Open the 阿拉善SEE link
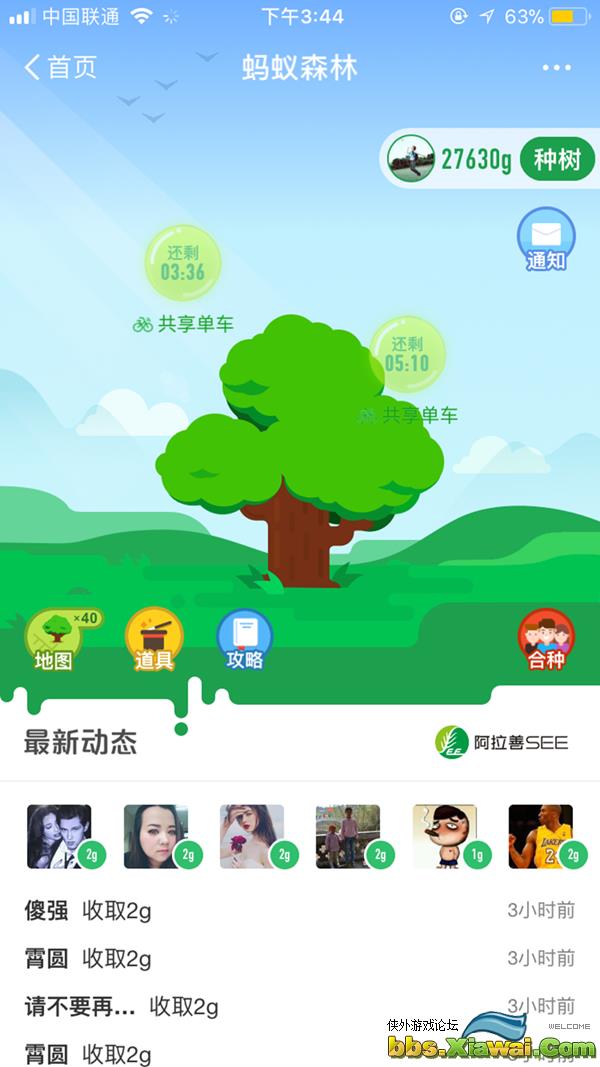600x1067 pixels. coord(502,742)
